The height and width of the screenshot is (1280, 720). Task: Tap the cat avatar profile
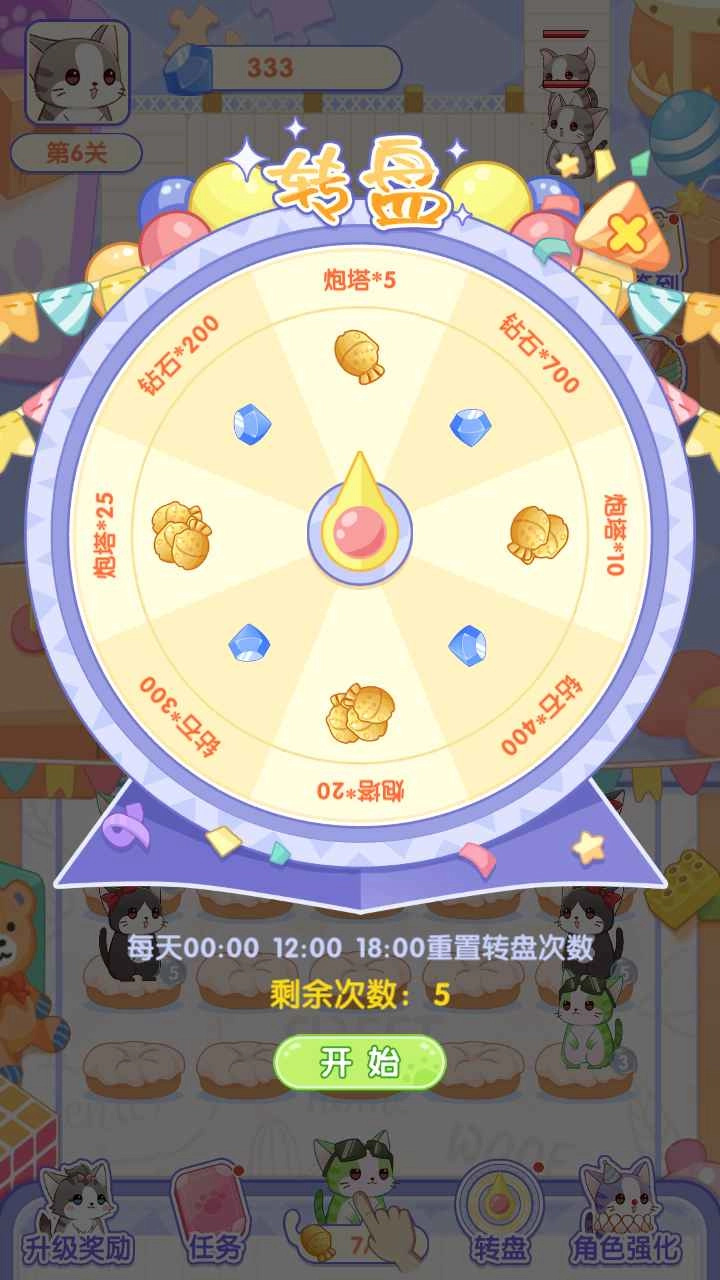[x=79, y=74]
